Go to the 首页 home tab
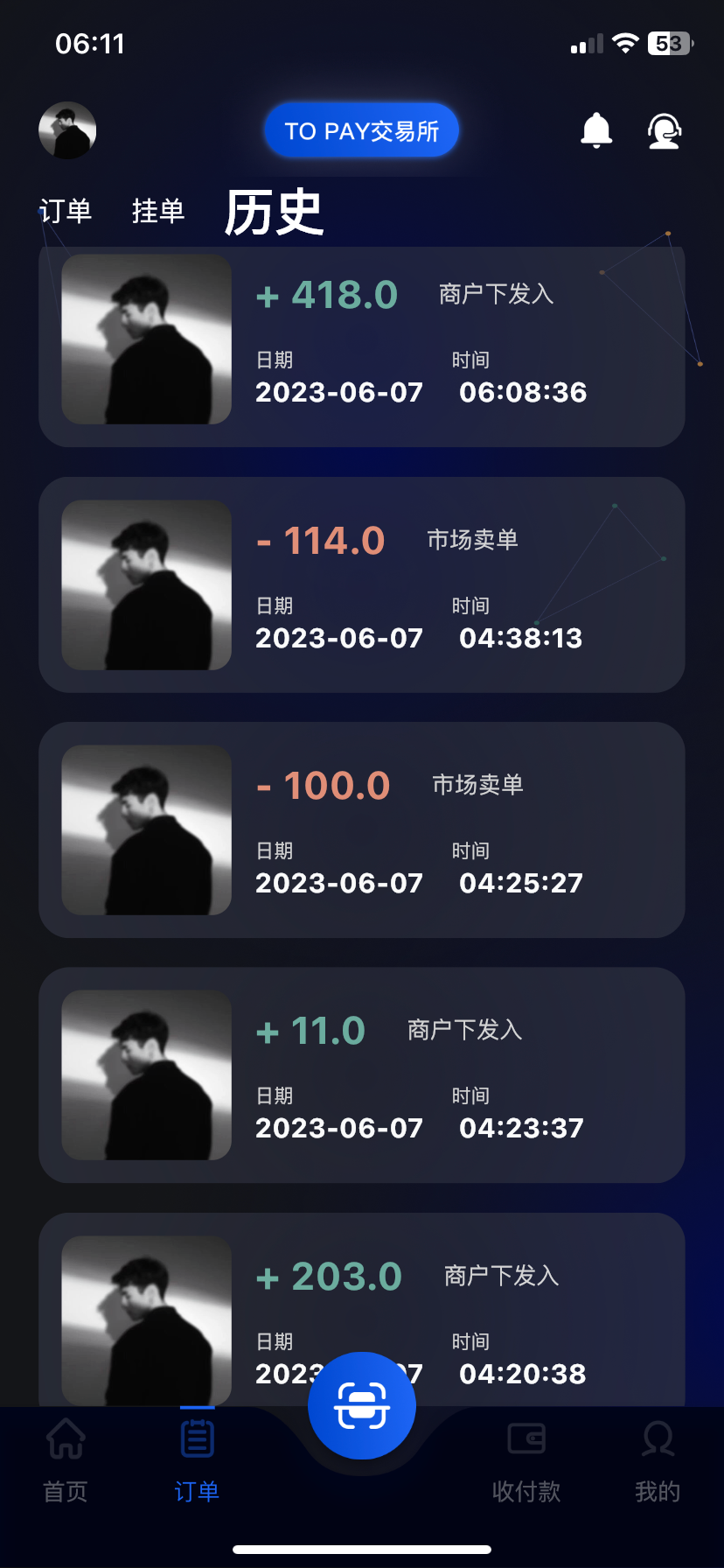 [66, 1459]
